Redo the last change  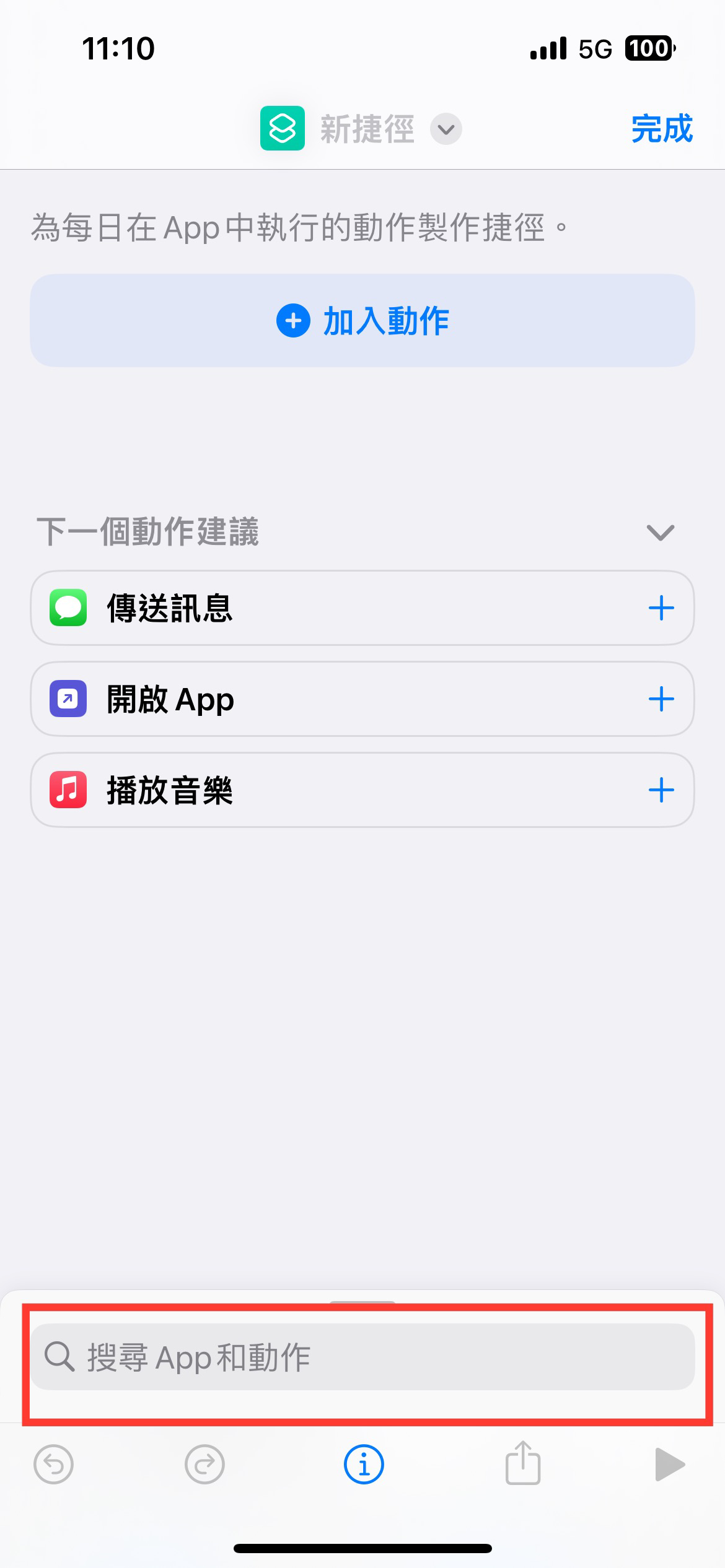(x=204, y=1465)
